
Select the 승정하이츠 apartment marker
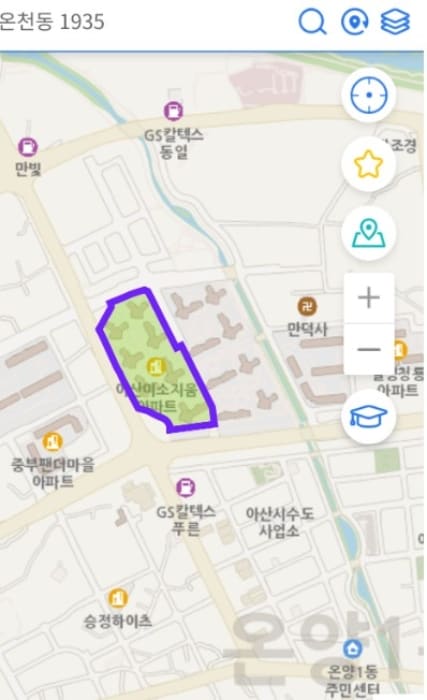click(x=118, y=598)
